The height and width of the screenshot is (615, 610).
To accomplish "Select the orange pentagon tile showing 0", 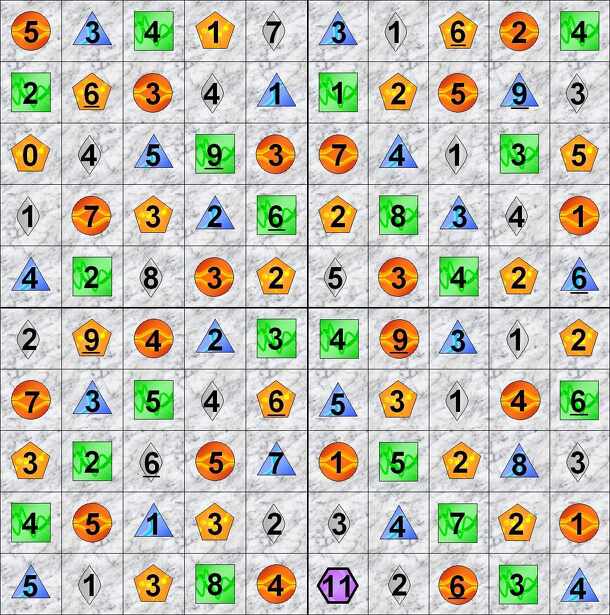I will coord(30,156).
